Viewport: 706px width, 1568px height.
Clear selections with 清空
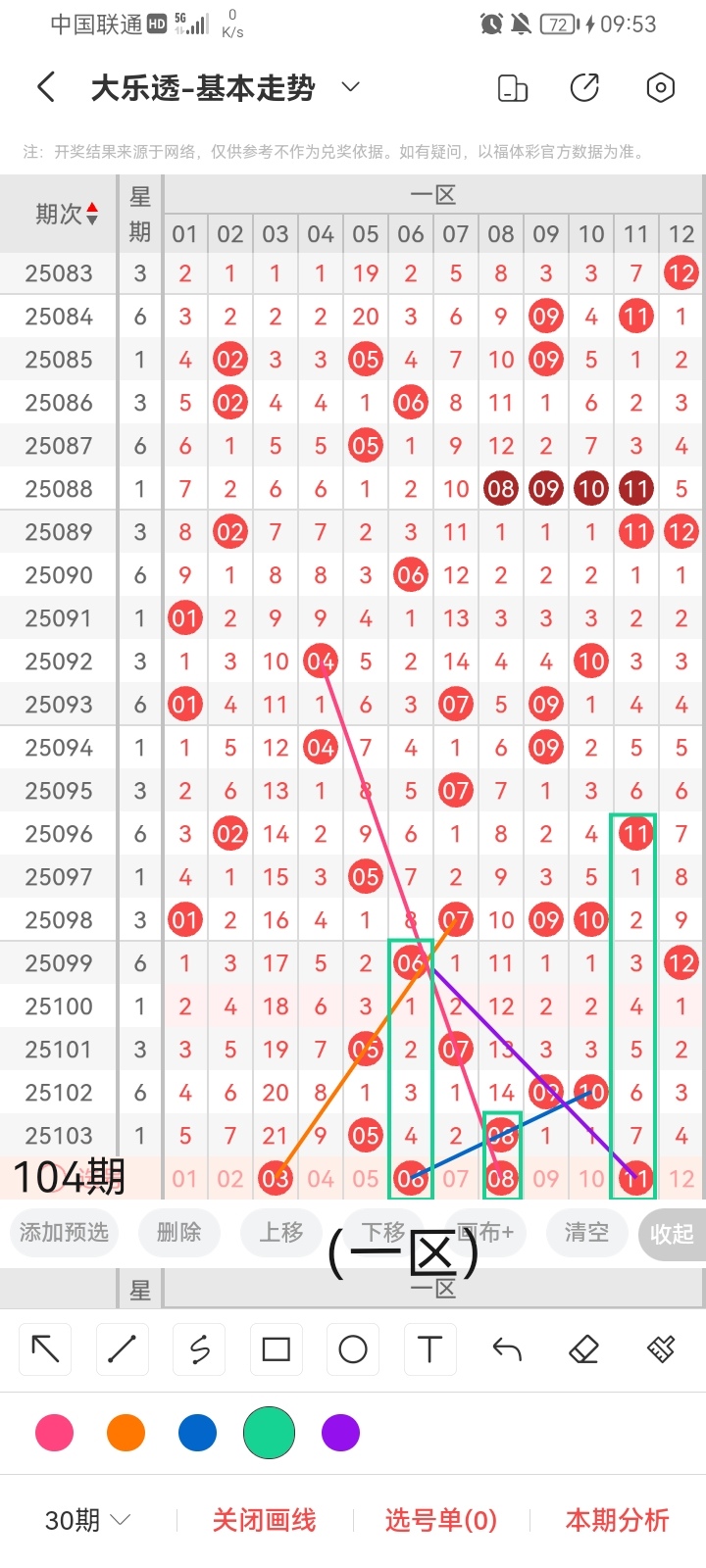586,1232
